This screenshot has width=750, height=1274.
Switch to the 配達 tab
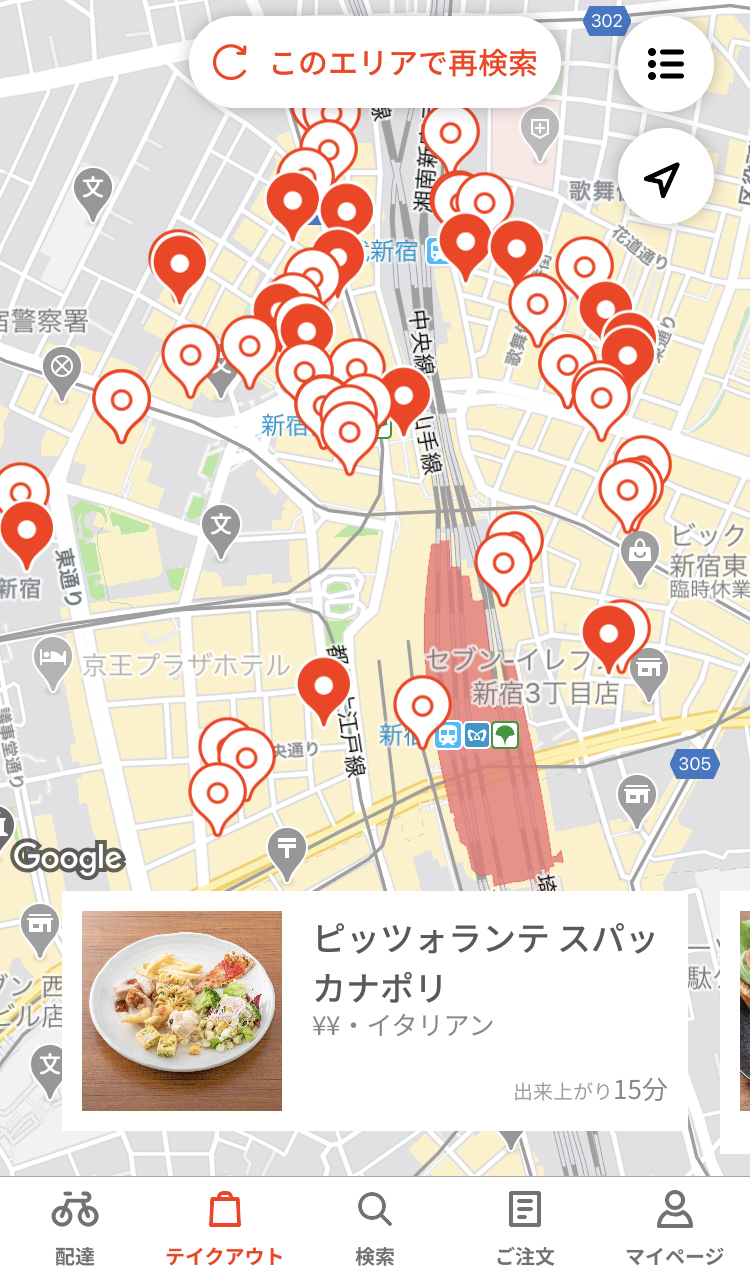click(x=75, y=1226)
